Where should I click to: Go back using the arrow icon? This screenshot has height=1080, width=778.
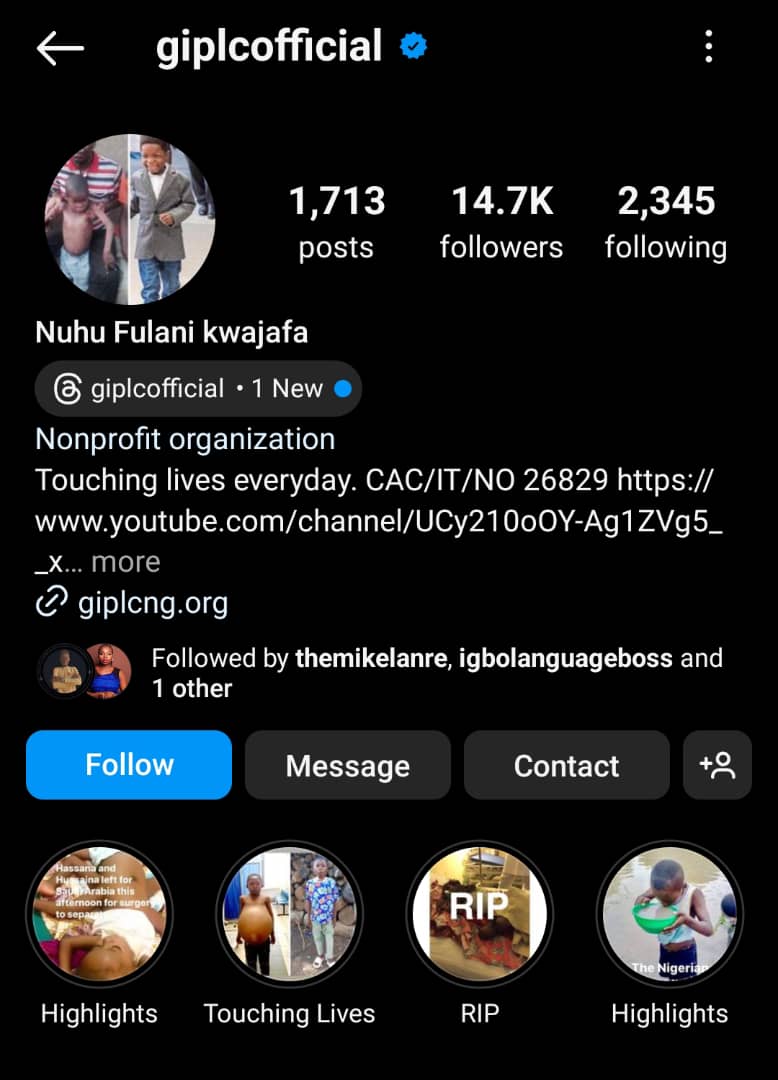point(60,48)
